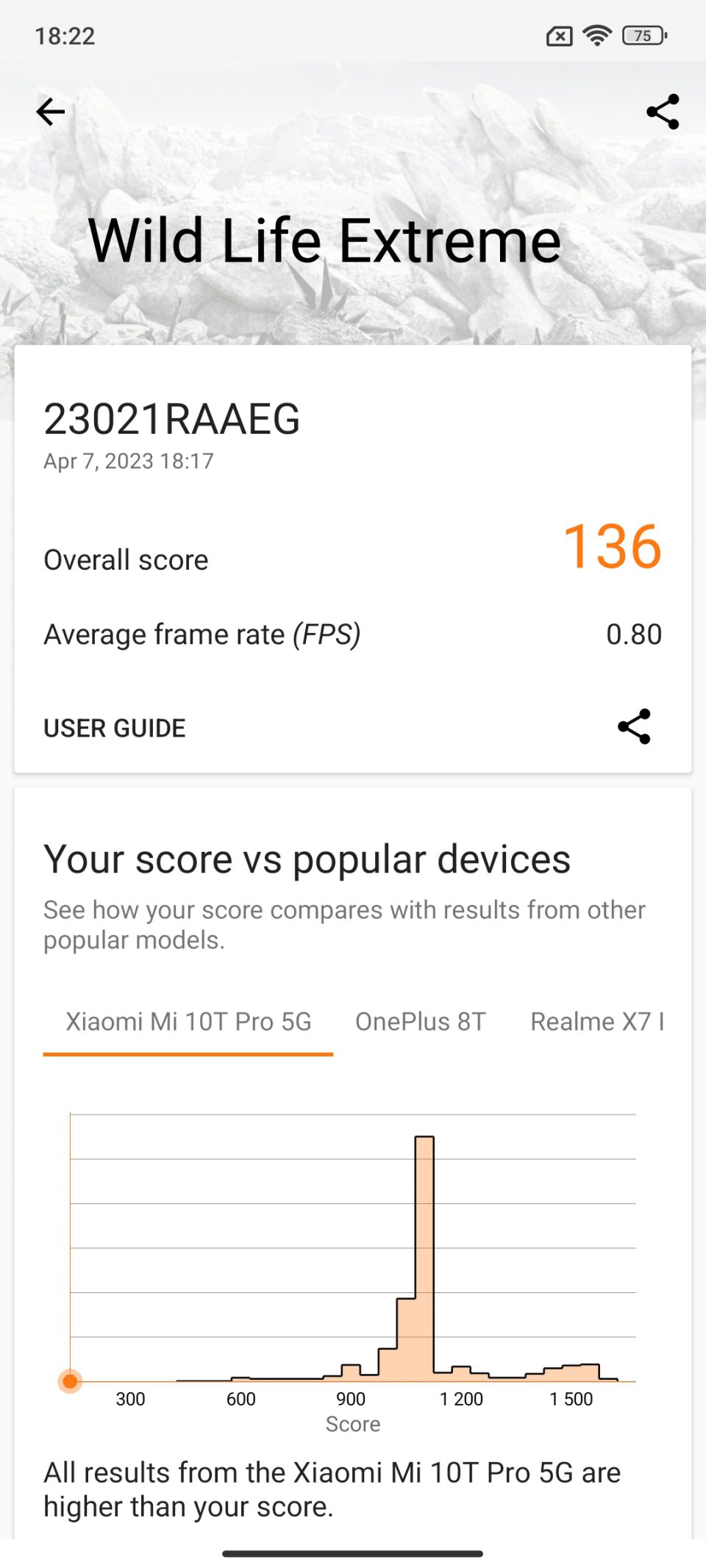Screen dimensions: 706x1568
Task: Switch to the Realme X7 comparison tab
Action: click(597, 1021)
